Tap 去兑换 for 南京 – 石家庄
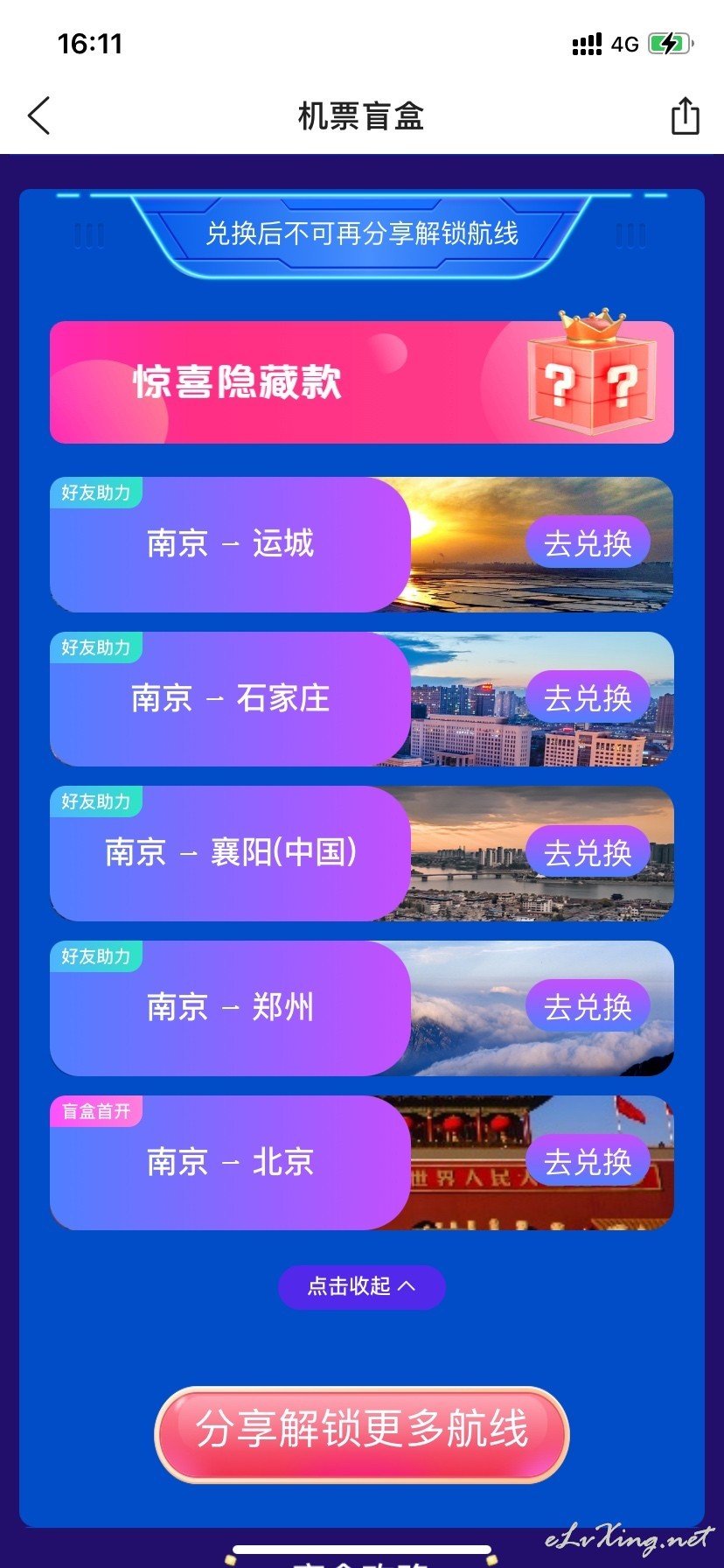Image resolution: width=724 pixels, height=1568 pixels. 588,698
